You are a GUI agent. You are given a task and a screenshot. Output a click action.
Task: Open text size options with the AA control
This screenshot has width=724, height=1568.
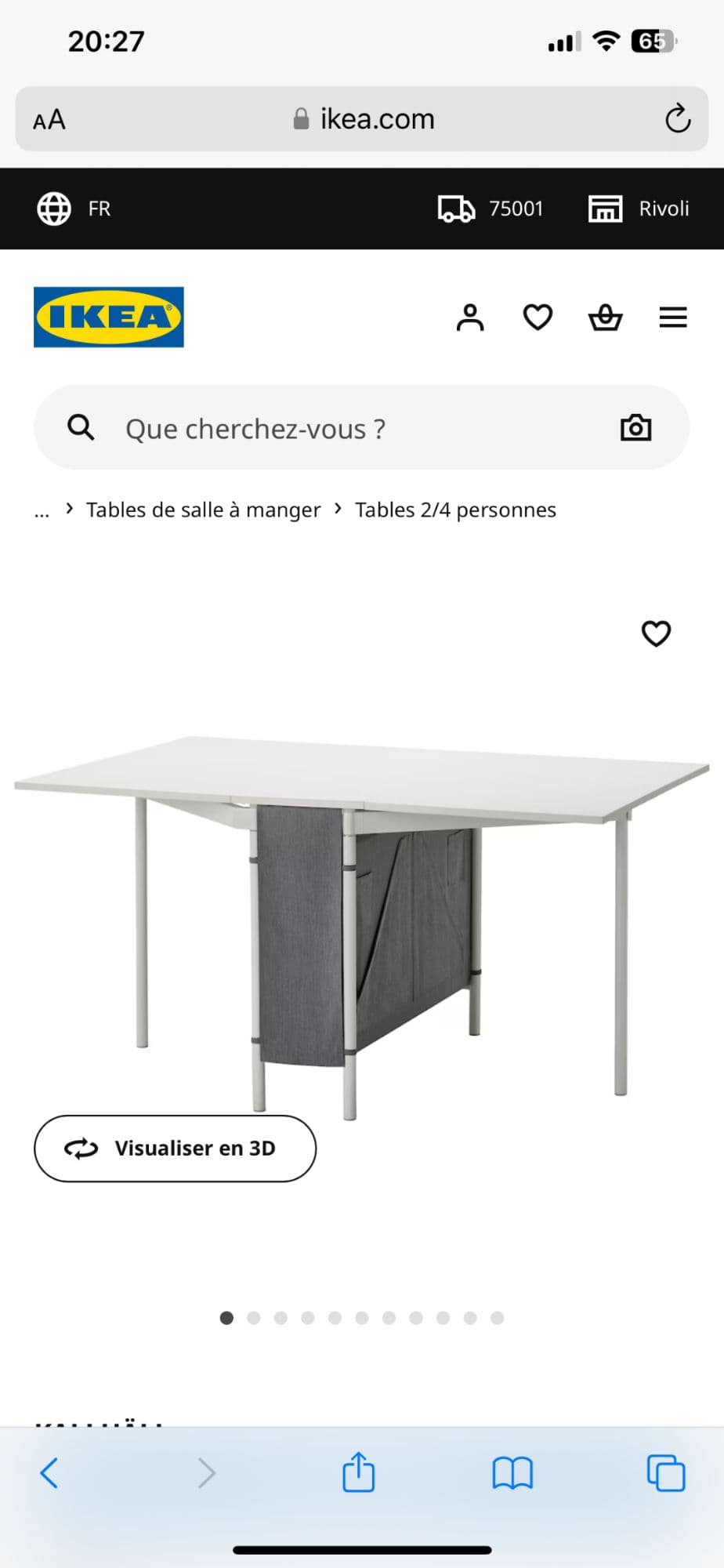tap(49, 119)
